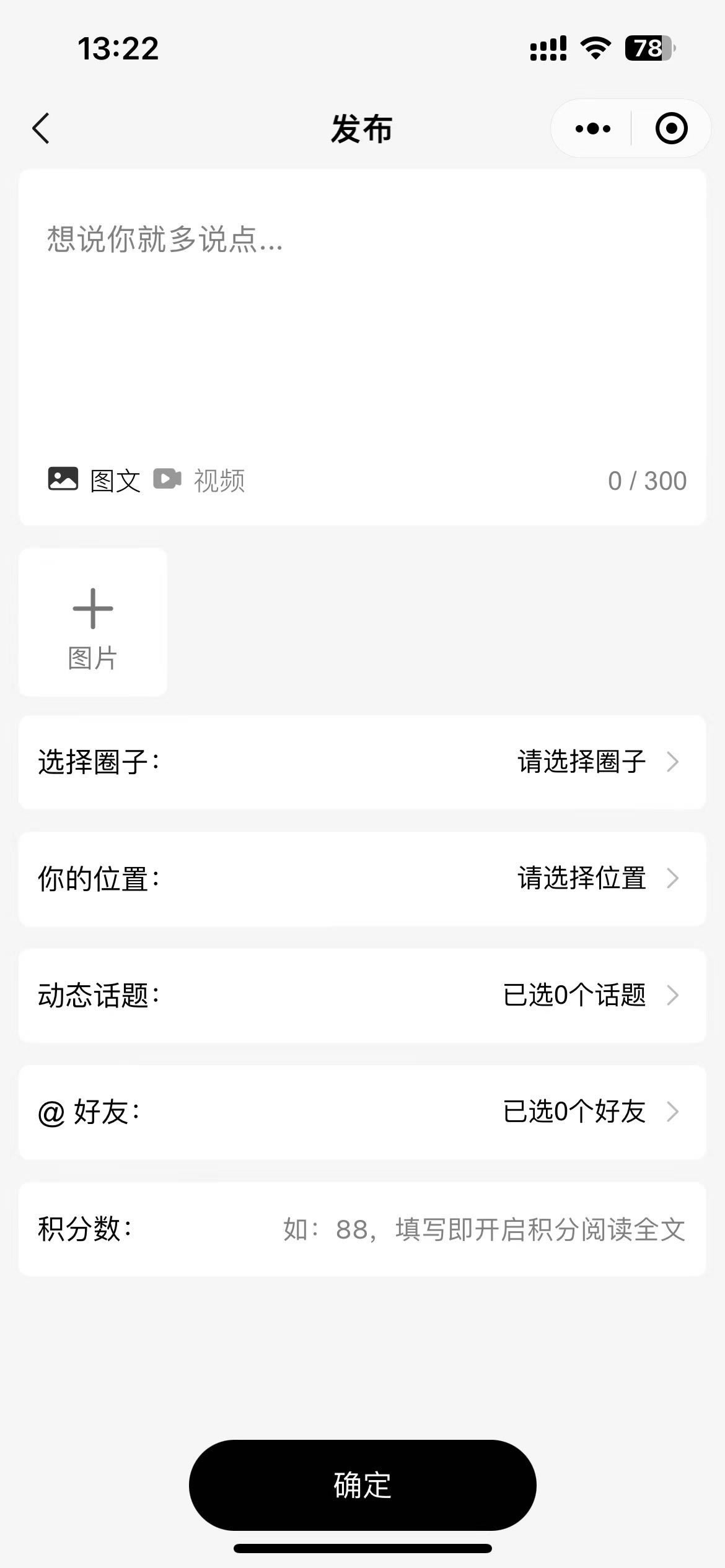Open the @ 好友 friend selector
This screenshot has width=725, height=1568.
coord(362,1112)
